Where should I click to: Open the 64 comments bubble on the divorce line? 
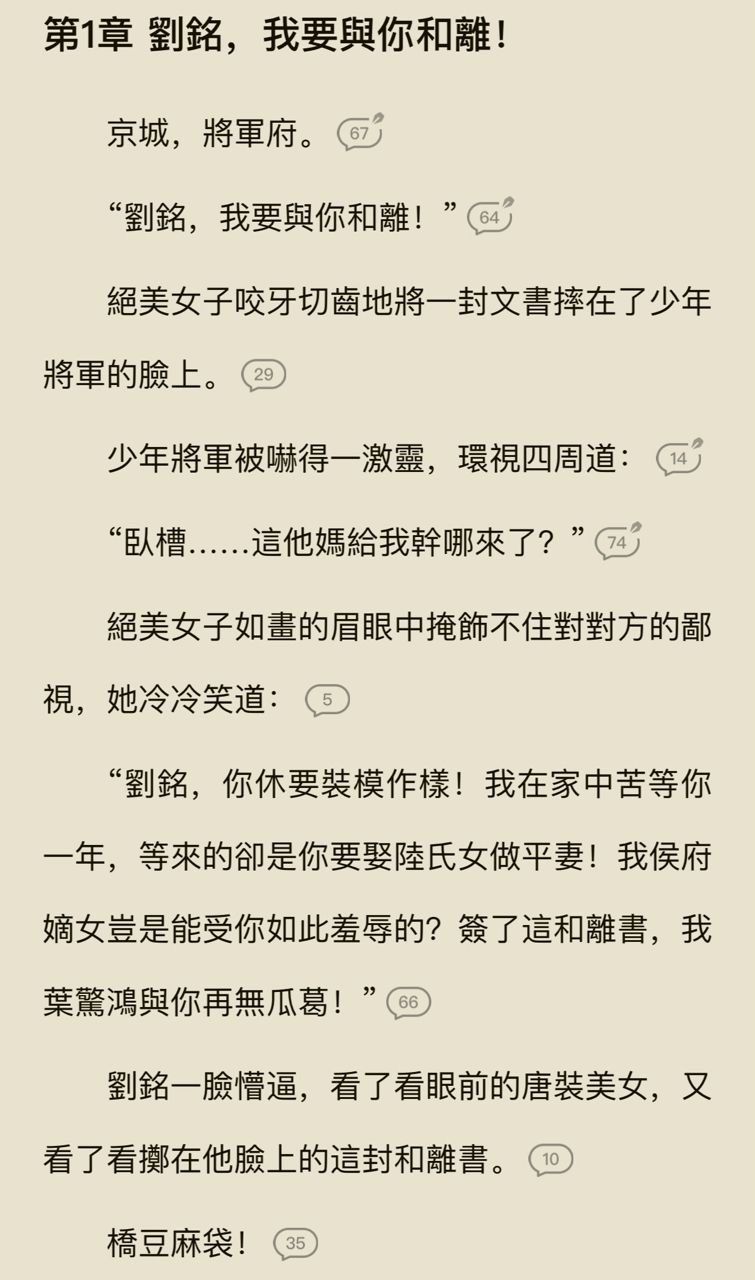click(489, 218)
